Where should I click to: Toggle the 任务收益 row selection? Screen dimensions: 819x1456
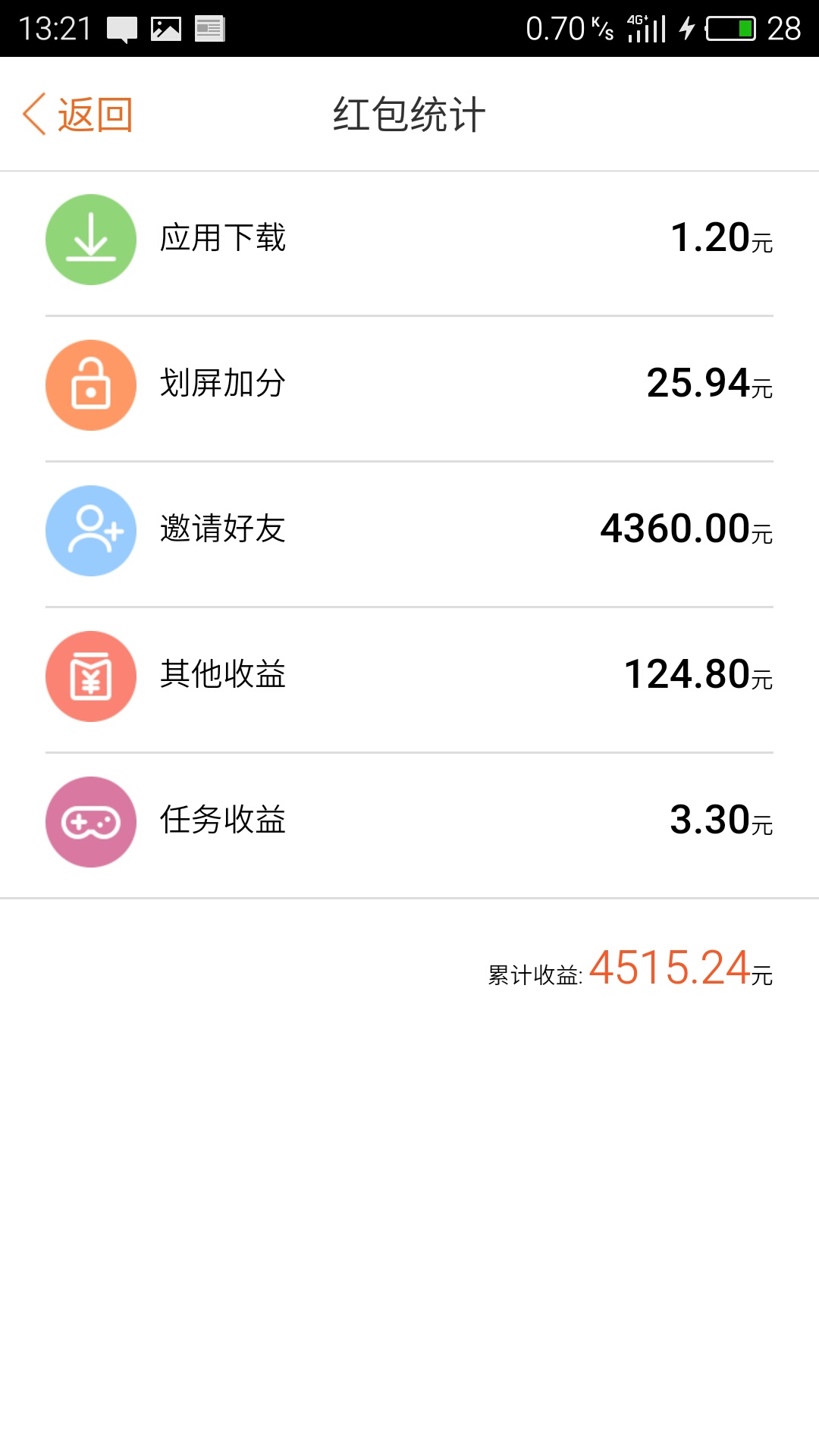[409, 821]
